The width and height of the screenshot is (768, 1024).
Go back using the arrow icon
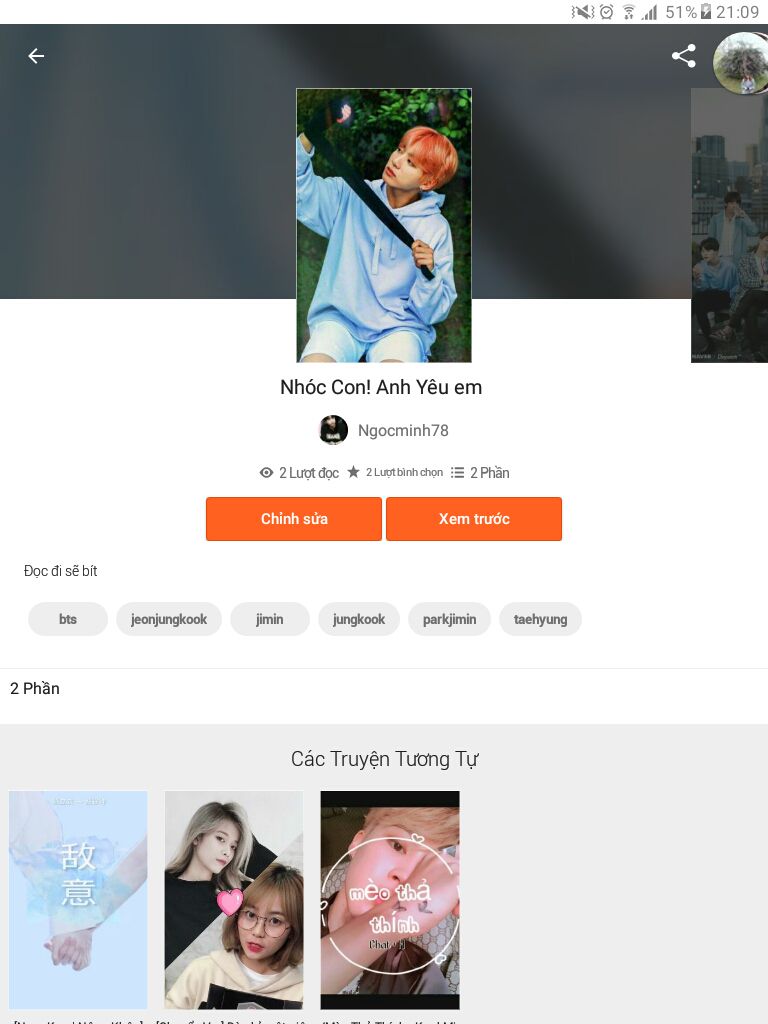[x=36, y=56]
